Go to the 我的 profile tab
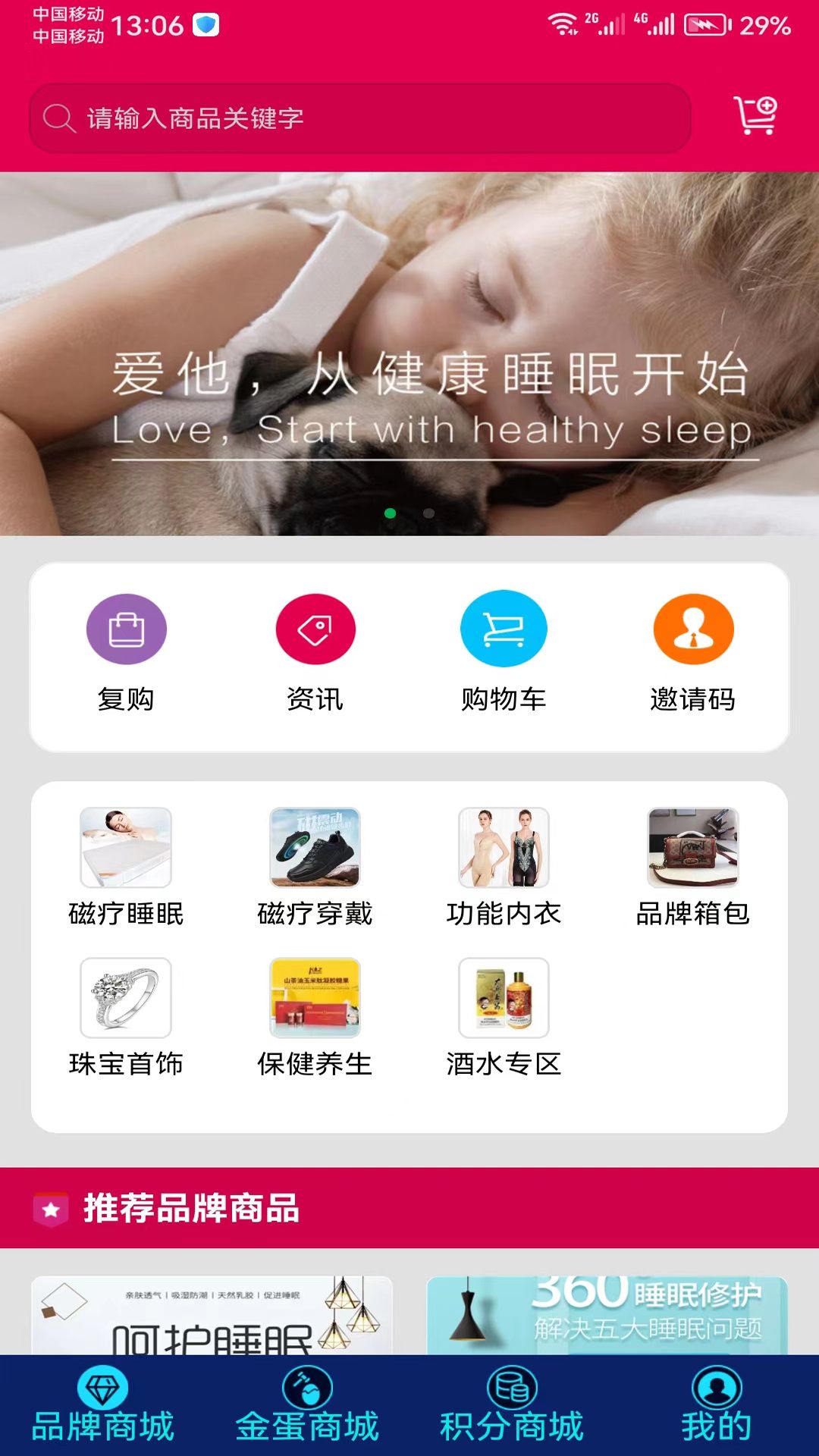The height and width of the screenshot is (1456, 819). (717, 1406)
